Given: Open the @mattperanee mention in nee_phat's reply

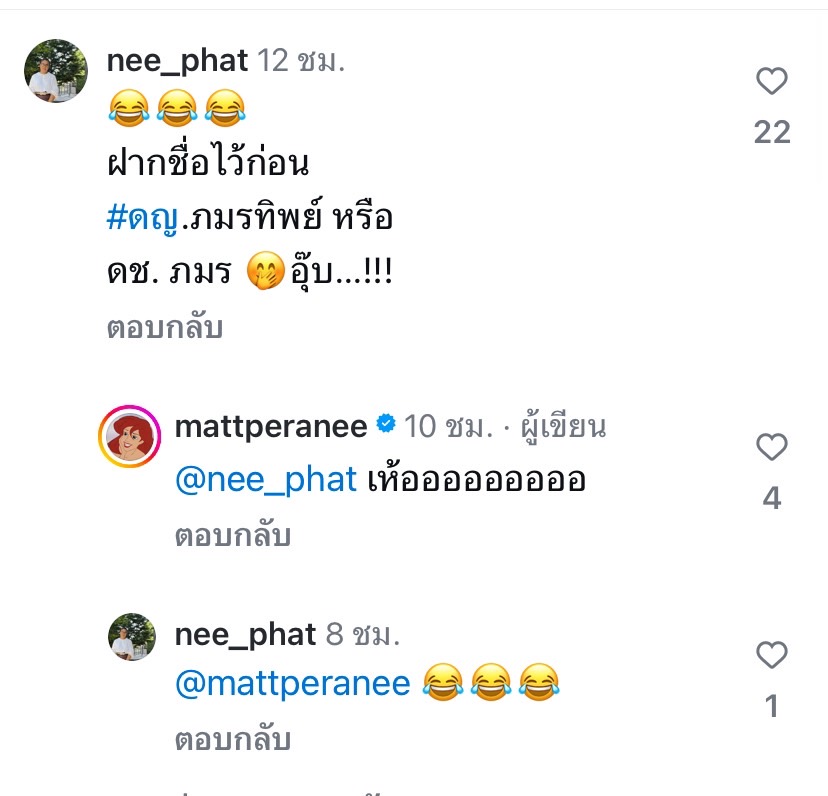Looking at the screenshot, I should click(x=292, y=684).
